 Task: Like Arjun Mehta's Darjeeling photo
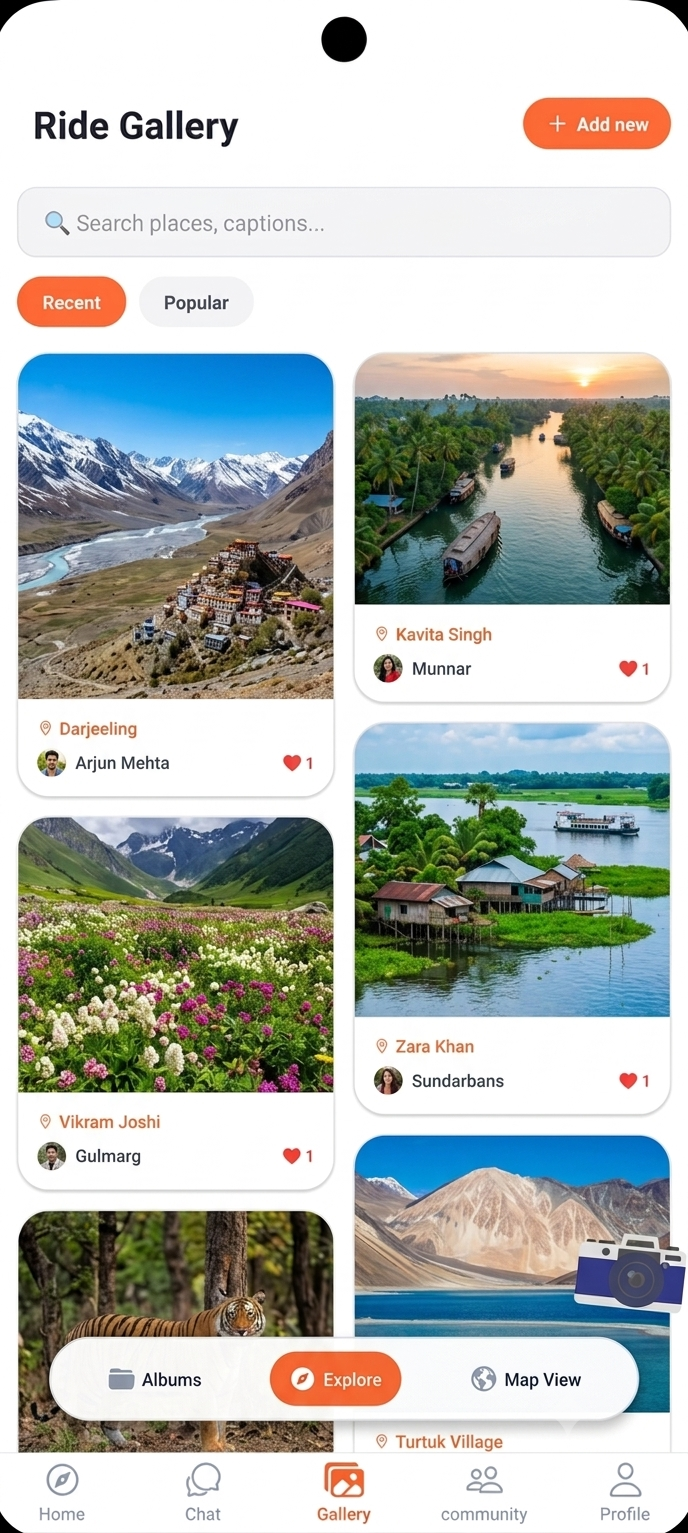click(x=298, y=763)
